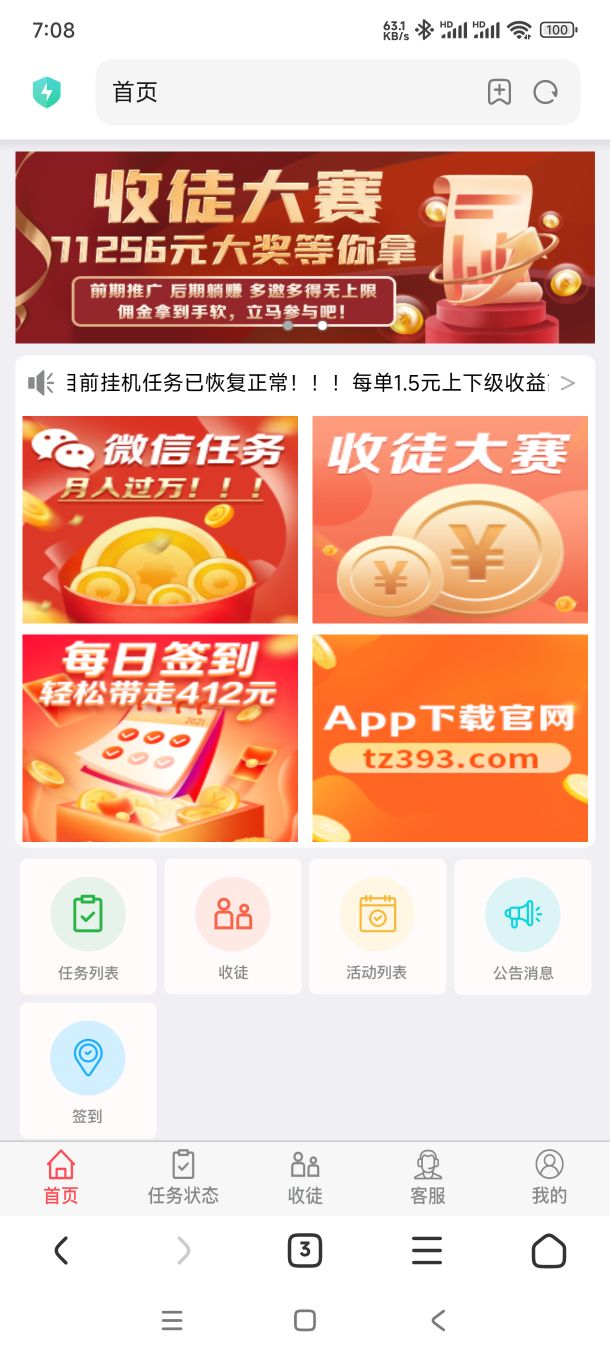Switch to the 我的 tab
Viewport: 610px width, 1356px height.
[x=549, y=1177]
